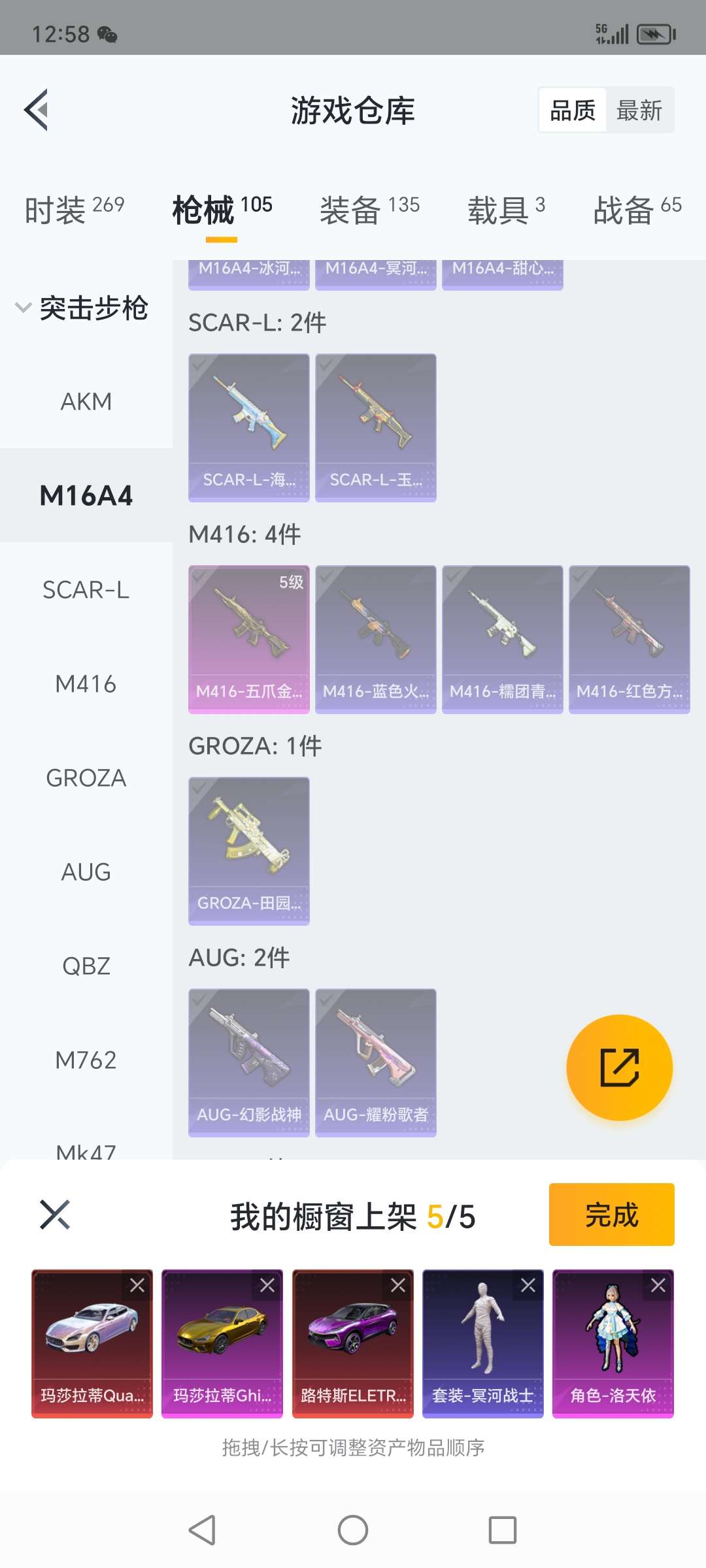Go back using the top-left arrow
The height and width of the screenshot is (1568, 706).
click(x=37, y=110)
